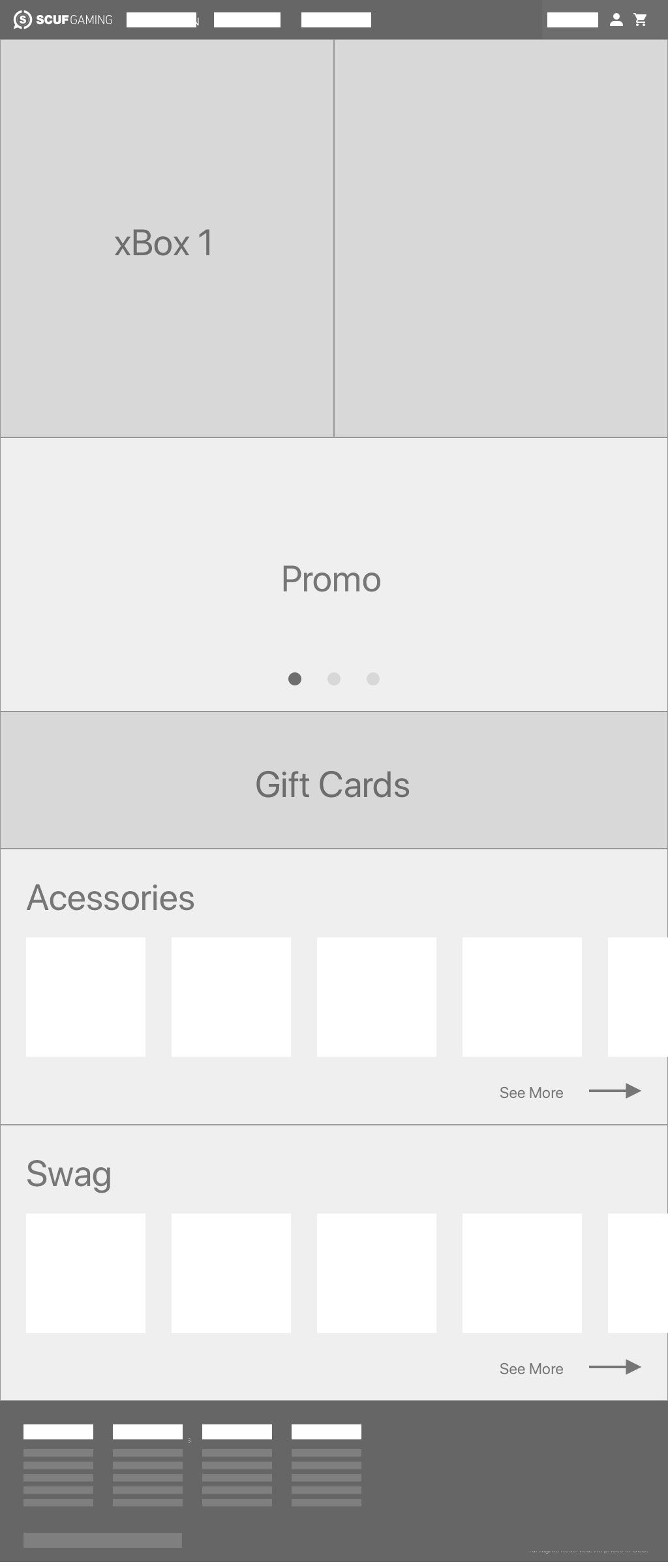The width and height of the screenshot is (668, 1568).
Task: See more Acessories items
Action: 569,1092
